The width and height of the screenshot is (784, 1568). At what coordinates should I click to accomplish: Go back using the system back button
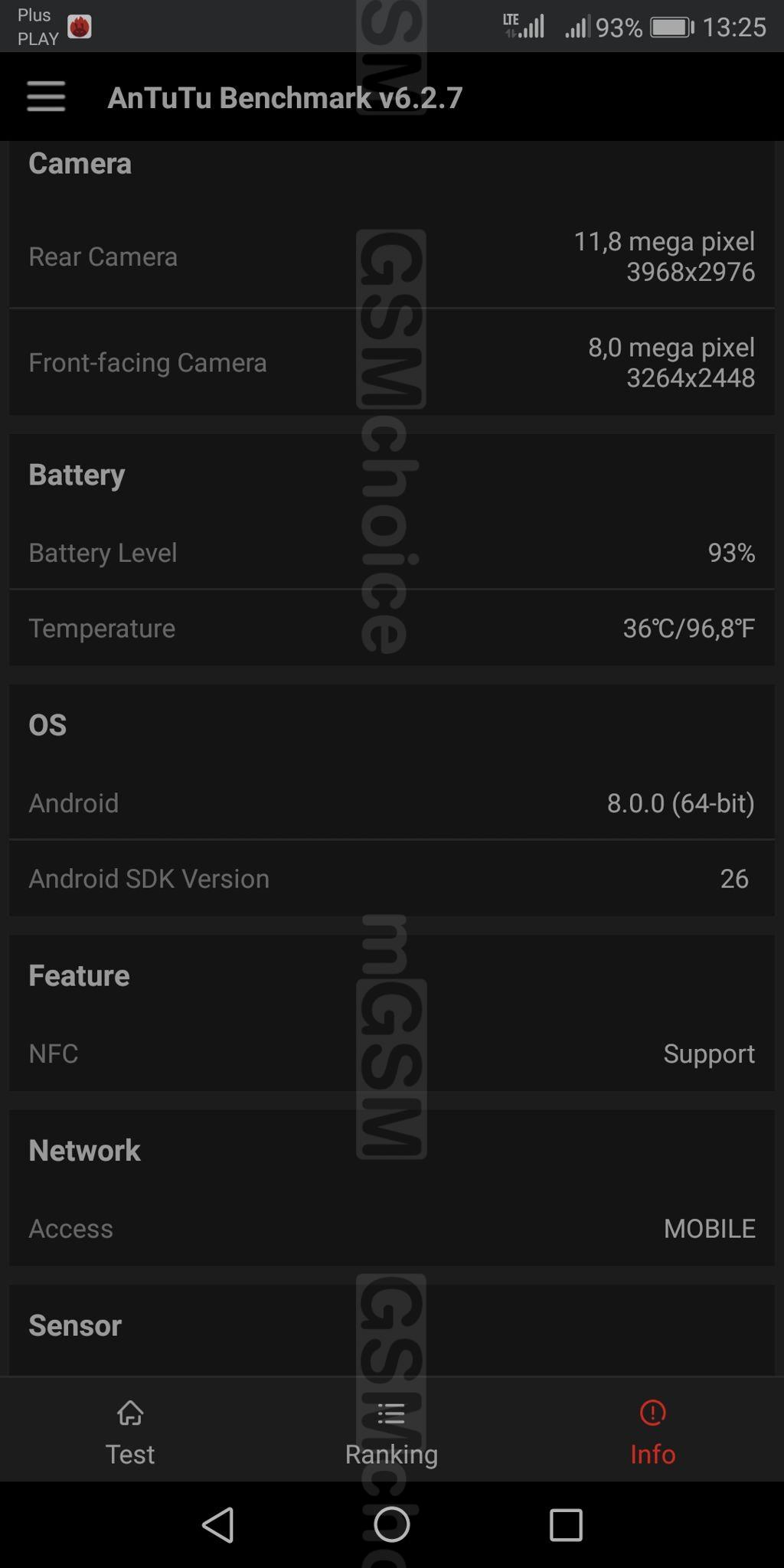tap(218, 1524)
